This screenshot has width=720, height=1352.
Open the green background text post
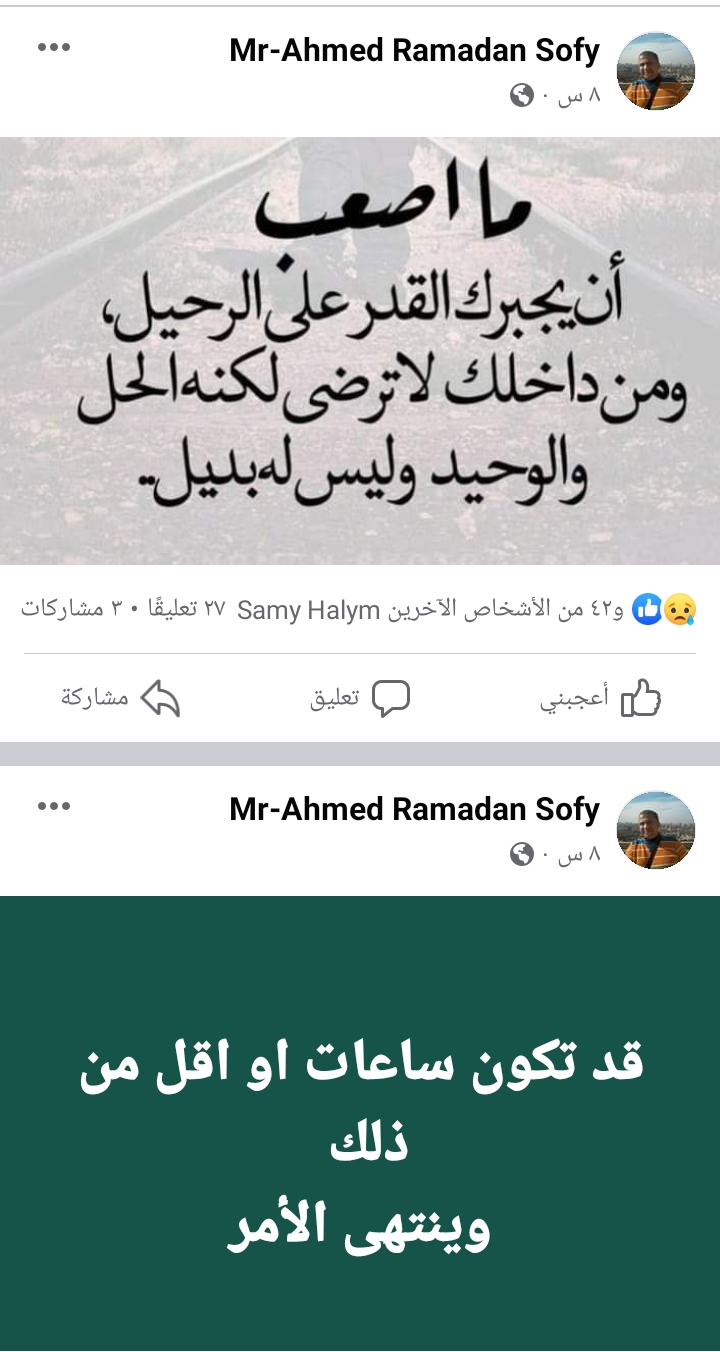coord(360,1120)
